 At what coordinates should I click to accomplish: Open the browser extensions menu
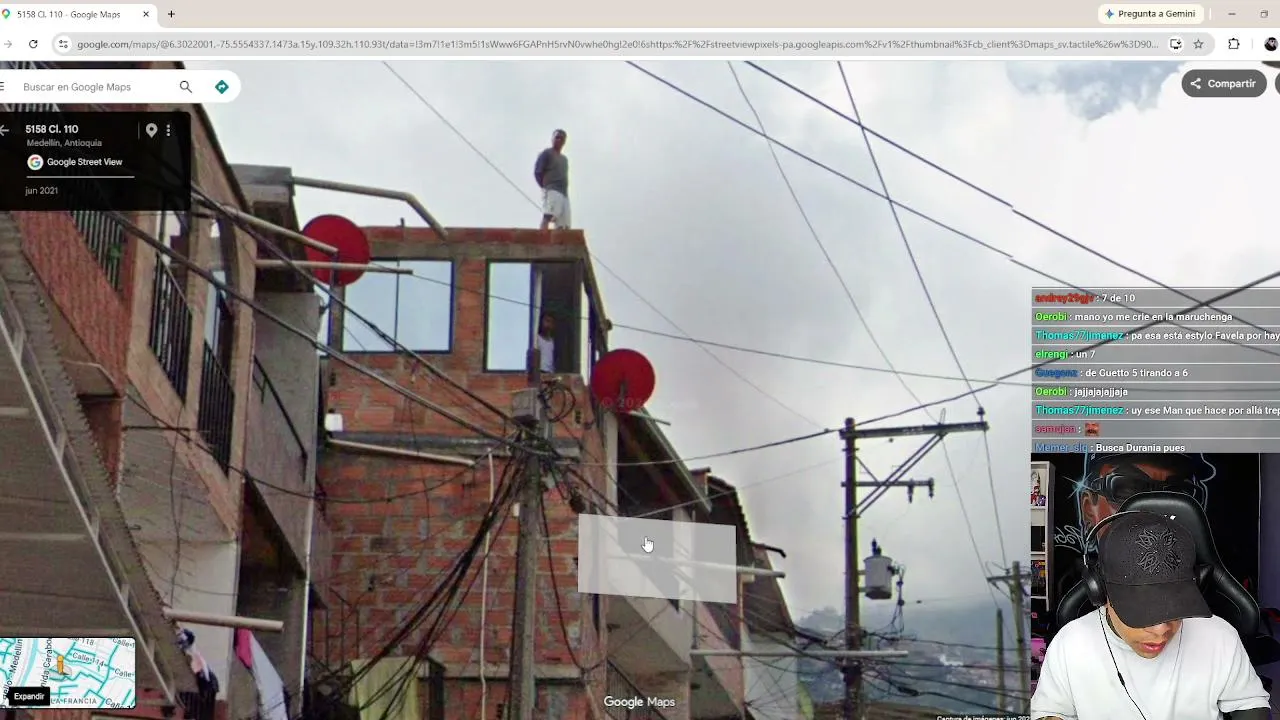click(1233, 44)
